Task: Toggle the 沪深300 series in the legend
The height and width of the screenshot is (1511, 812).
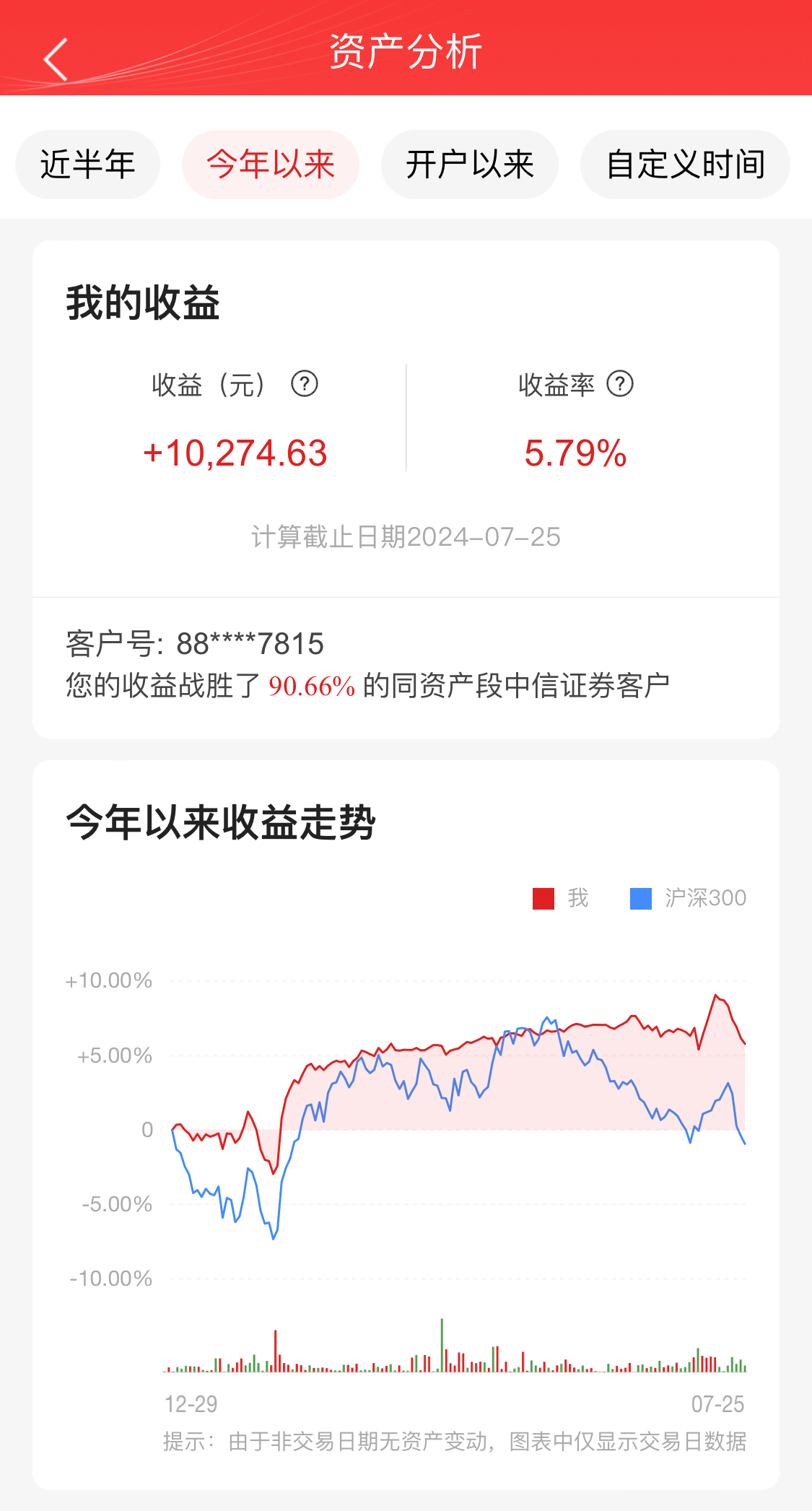Action: [688, 898]
